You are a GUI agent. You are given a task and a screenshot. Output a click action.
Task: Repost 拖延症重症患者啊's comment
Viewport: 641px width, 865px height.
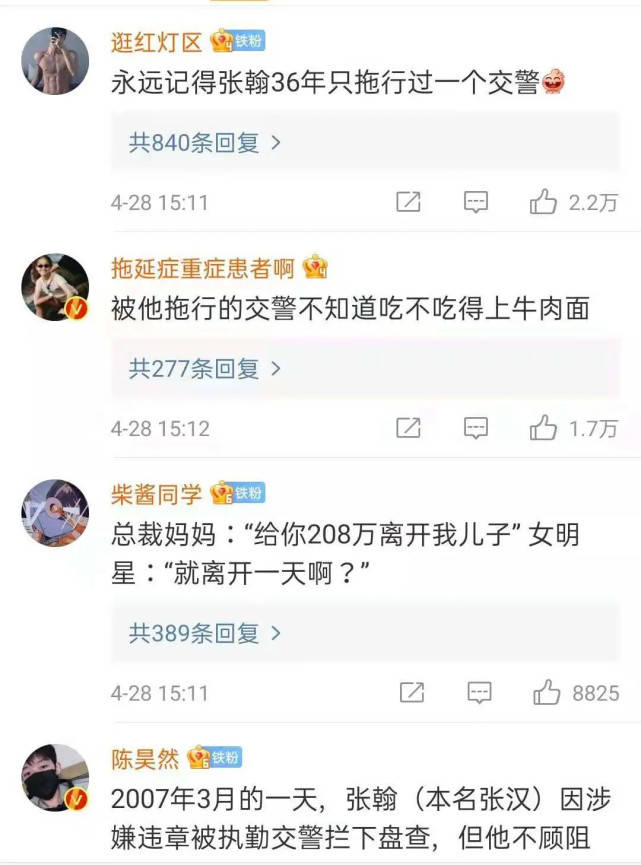pyautogui.click(x=408, y=429)
